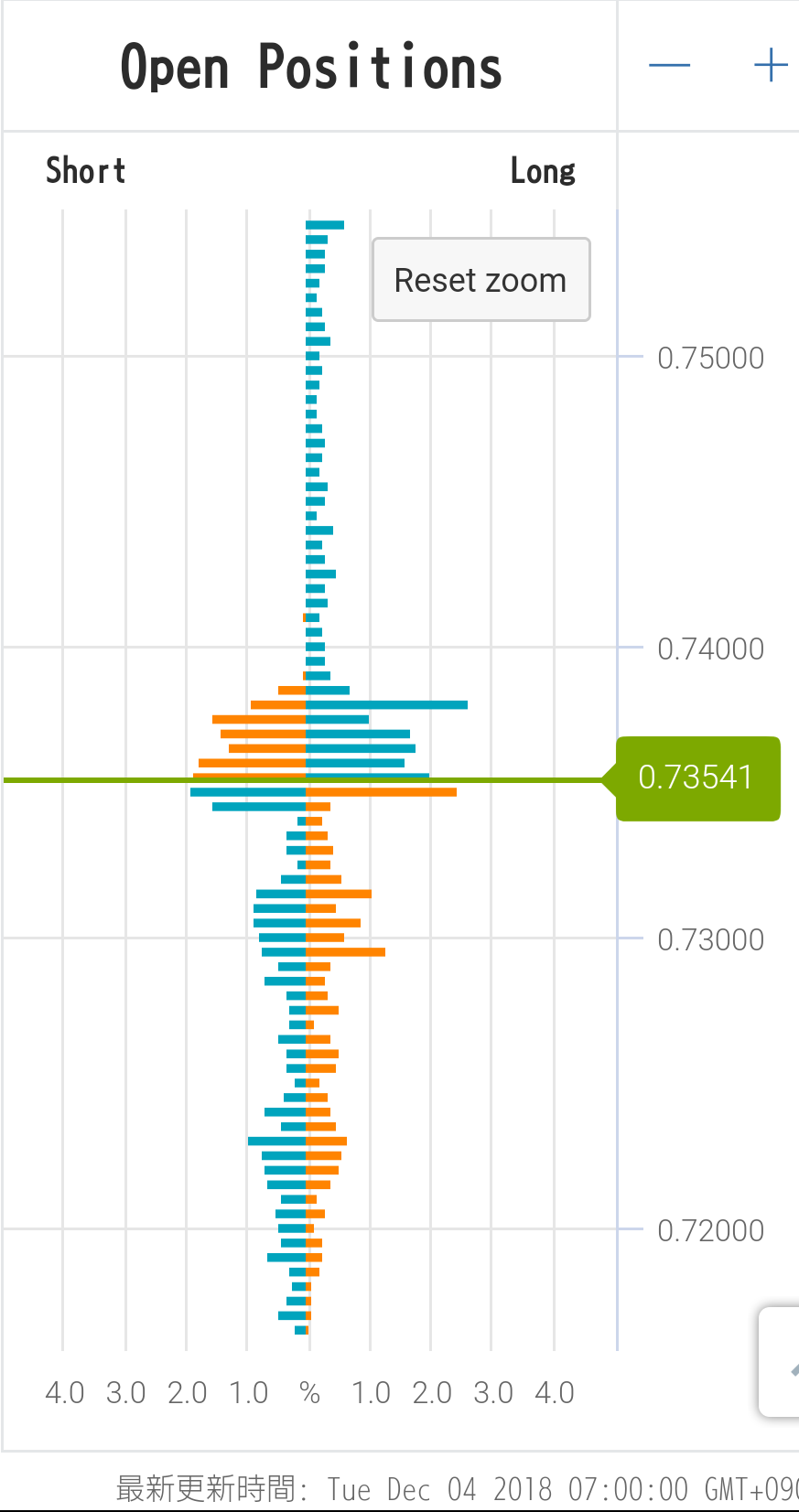Zoom in with the plus icon
Viewport: 799px width, 1512px height.
coord(770,65)
